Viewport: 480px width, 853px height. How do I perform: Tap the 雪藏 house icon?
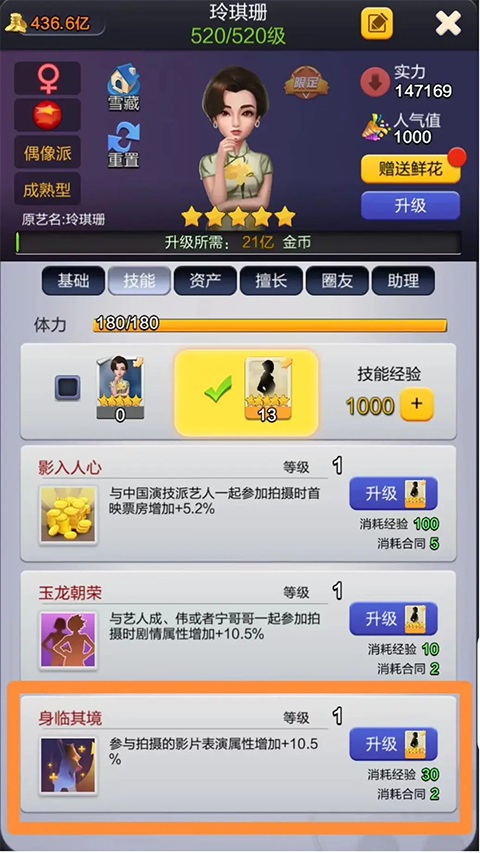click(124, 88)
